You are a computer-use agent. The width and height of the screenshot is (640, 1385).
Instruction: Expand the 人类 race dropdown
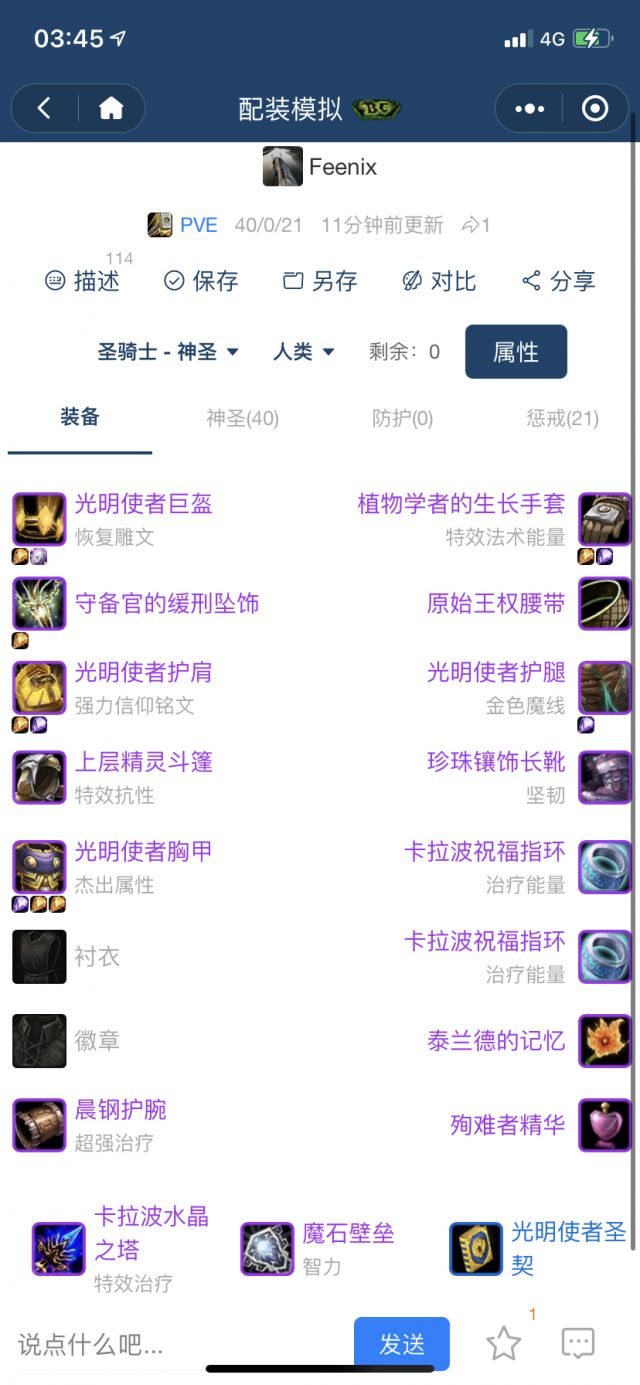303,352
